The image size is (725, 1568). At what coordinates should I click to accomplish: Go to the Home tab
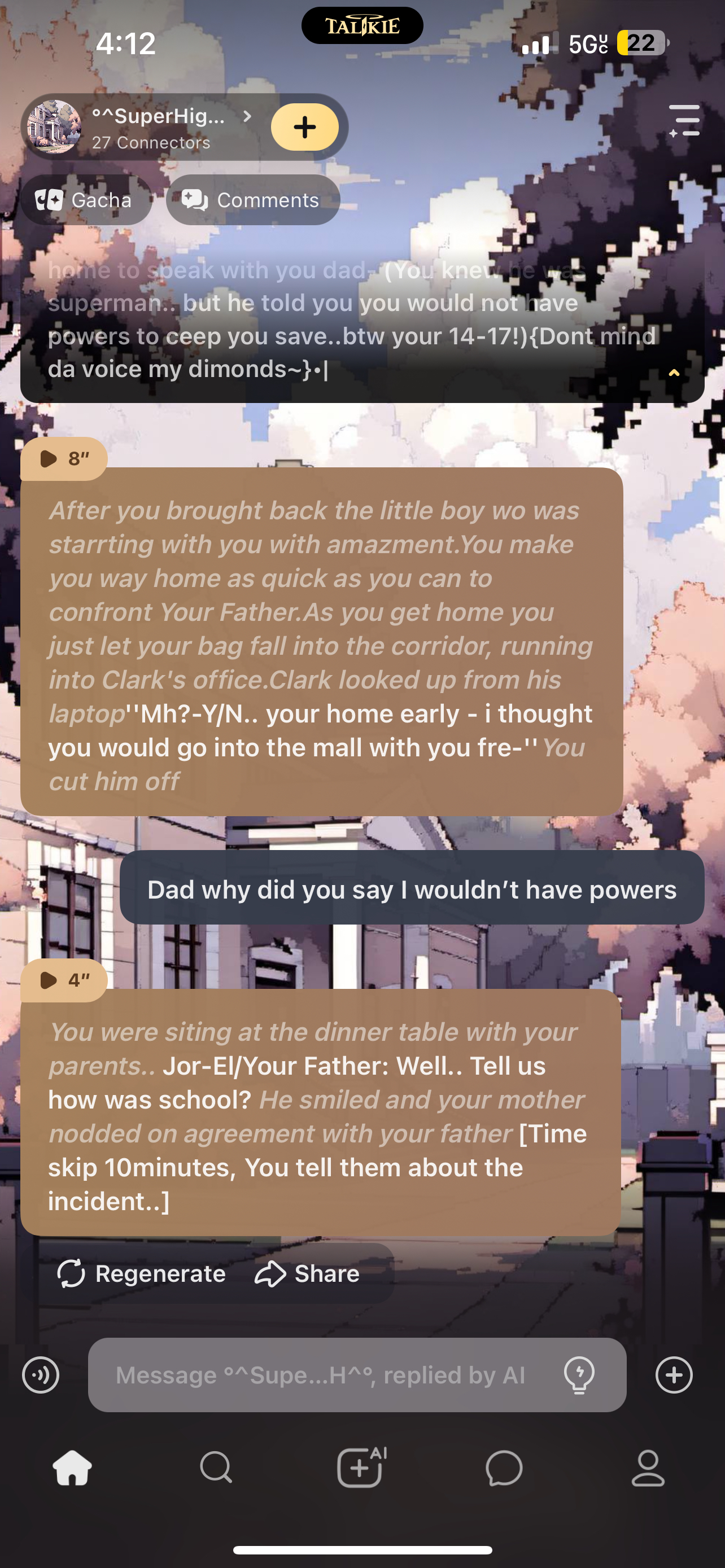(x=72, y=1468)
